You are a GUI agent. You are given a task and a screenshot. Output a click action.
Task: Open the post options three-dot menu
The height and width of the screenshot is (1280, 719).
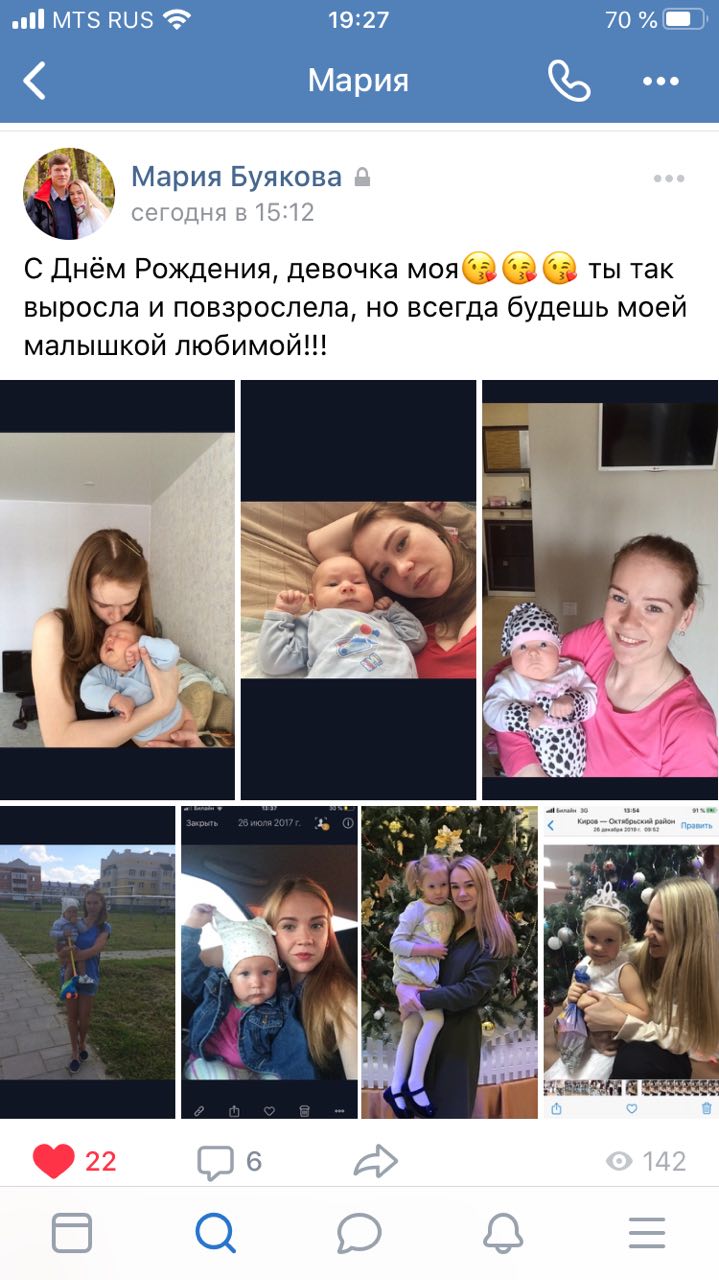668,179
